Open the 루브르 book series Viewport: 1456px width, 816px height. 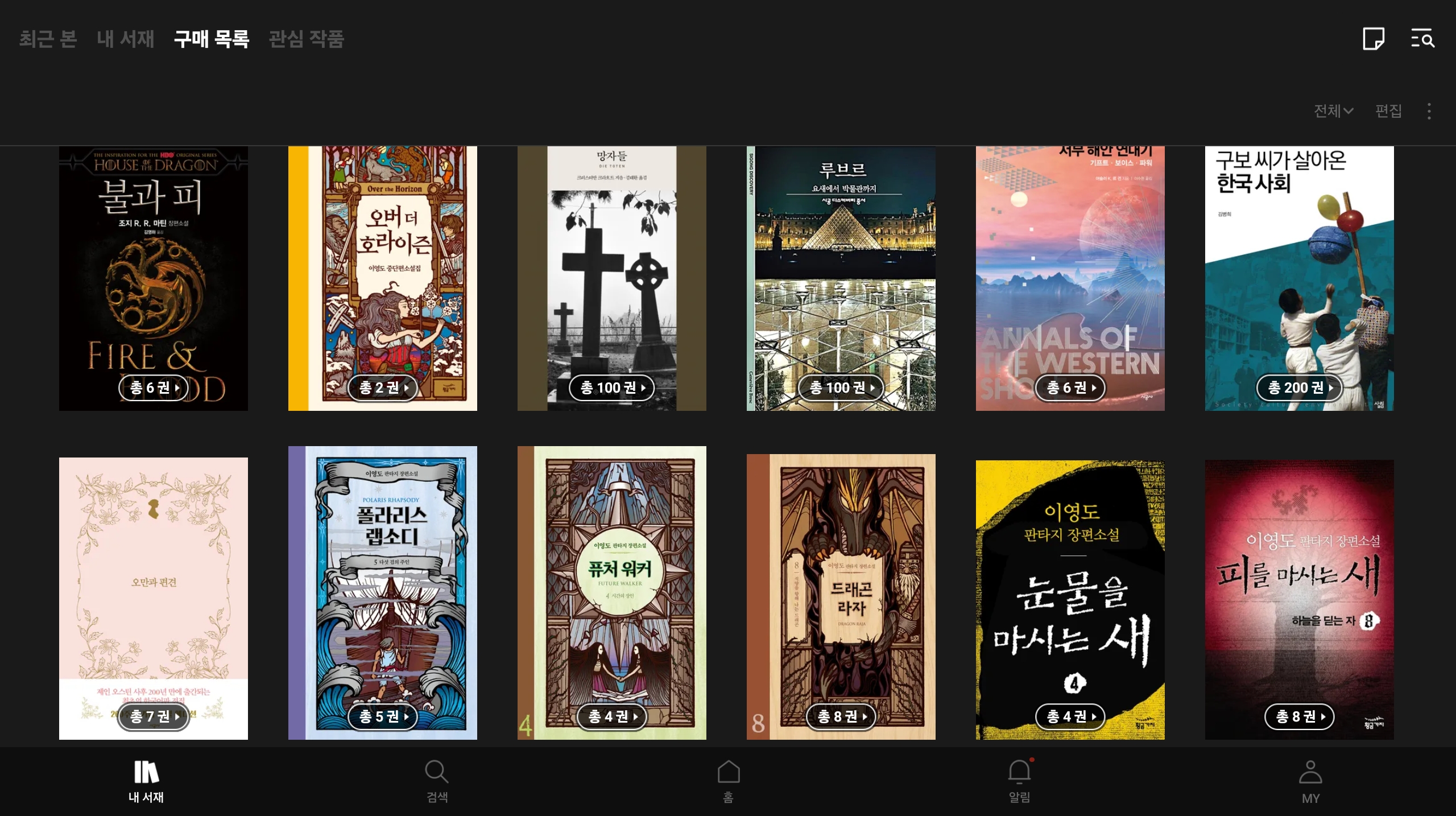point(841,278)
